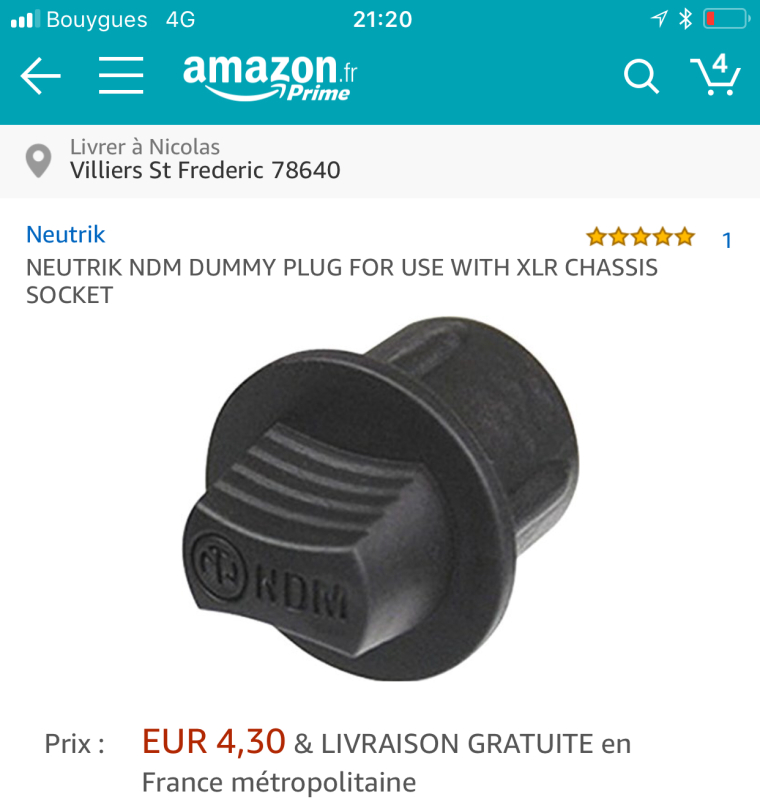Screen dimensions: 760x805
Task: Select the delivery location pin icon
Action: 38,158
